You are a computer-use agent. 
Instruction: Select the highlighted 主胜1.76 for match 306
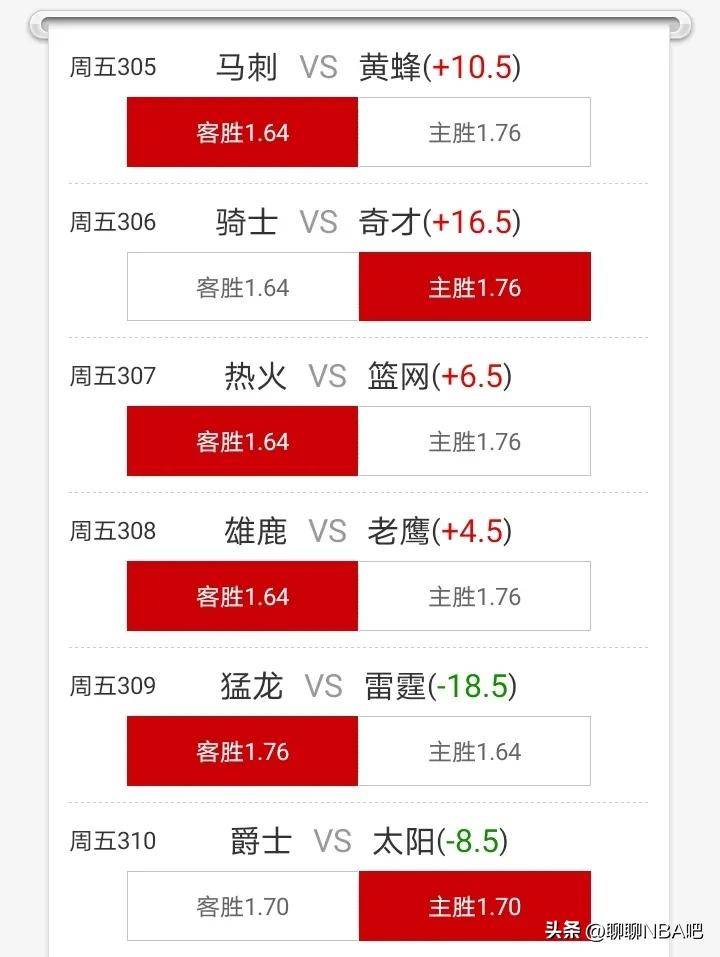[x=475, y=286]
